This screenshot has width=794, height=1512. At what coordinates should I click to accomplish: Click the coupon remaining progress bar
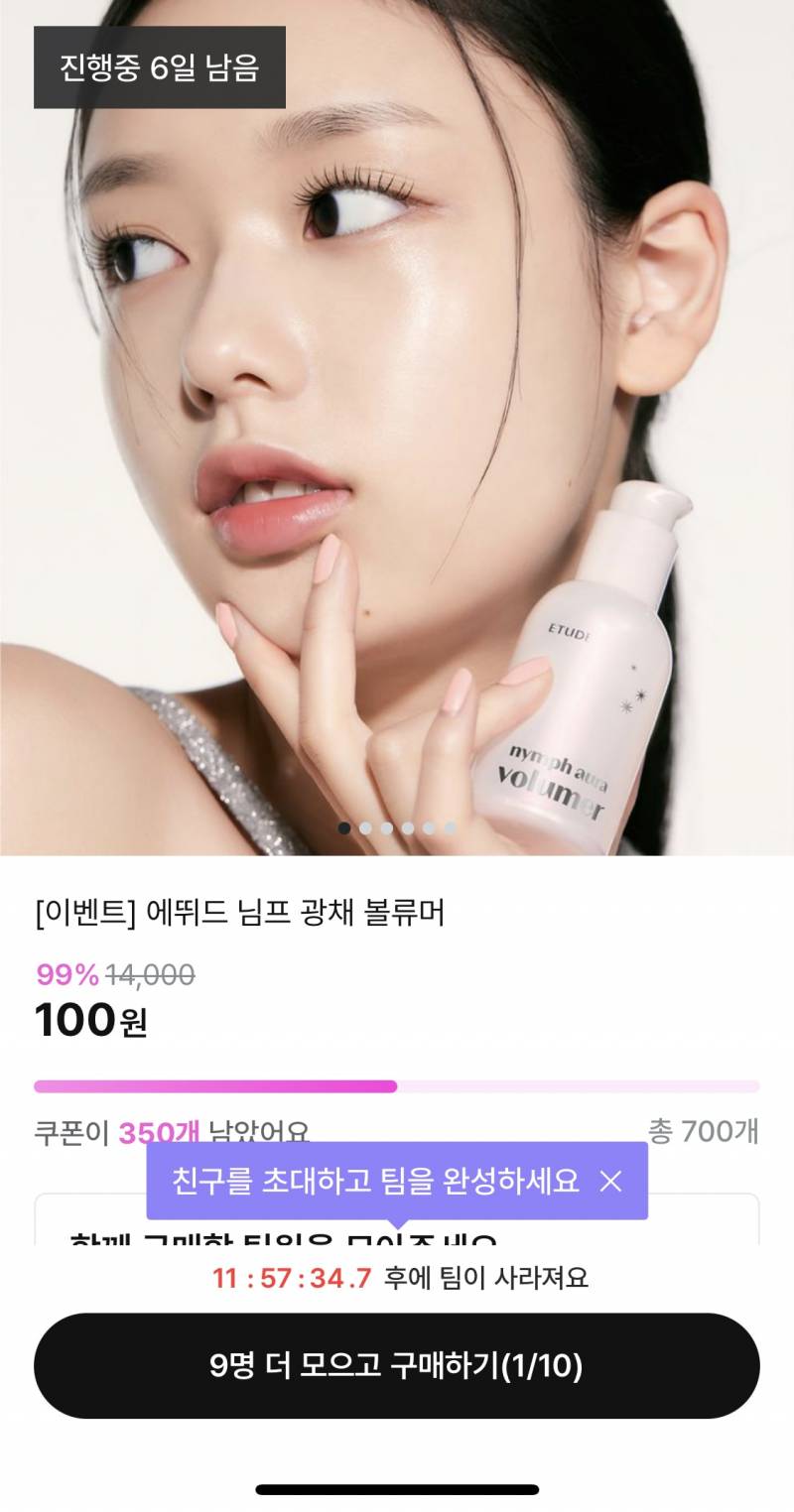[397, 1087]
